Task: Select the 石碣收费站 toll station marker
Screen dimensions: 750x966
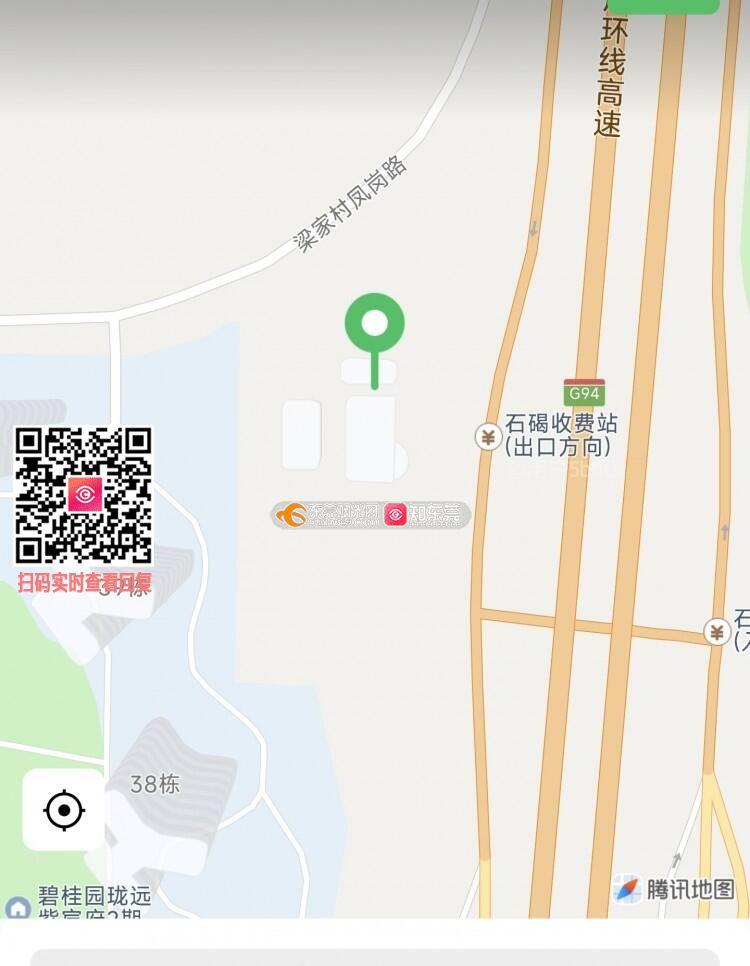Action: pyautogui.click(x=488, y=436)
